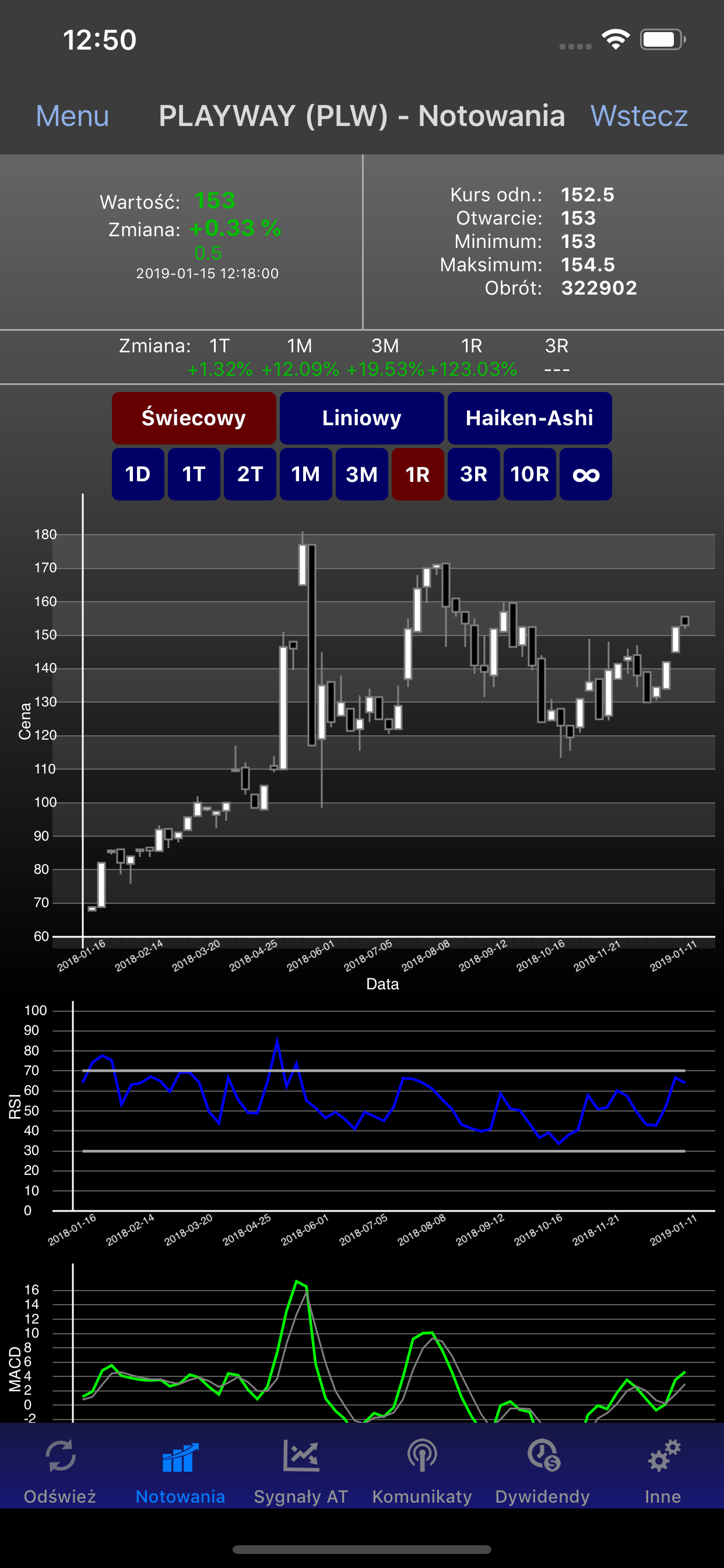Switch chart to Liniowy

[x=361, y=418]
